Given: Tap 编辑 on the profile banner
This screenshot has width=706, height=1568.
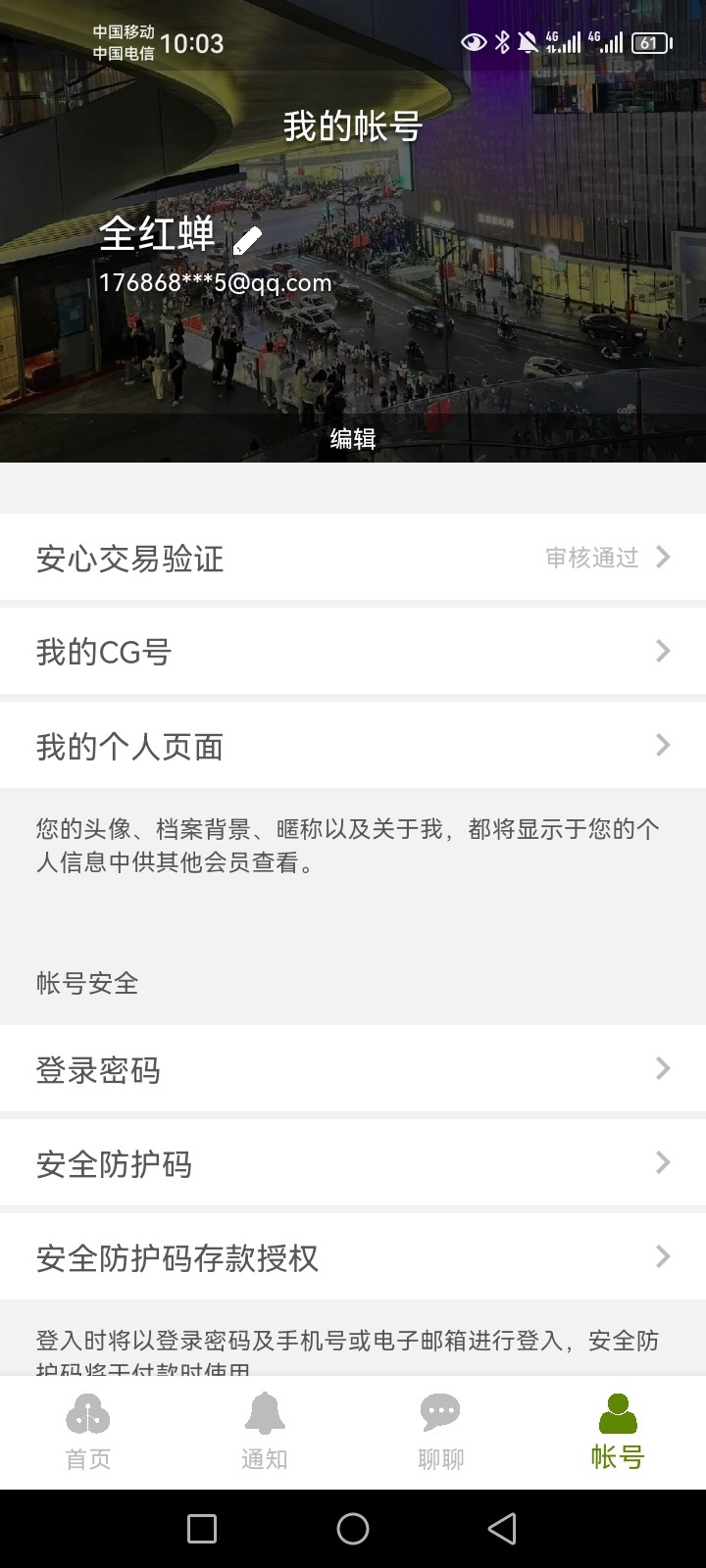Looking at the screenshot, I should coord(353,438).
